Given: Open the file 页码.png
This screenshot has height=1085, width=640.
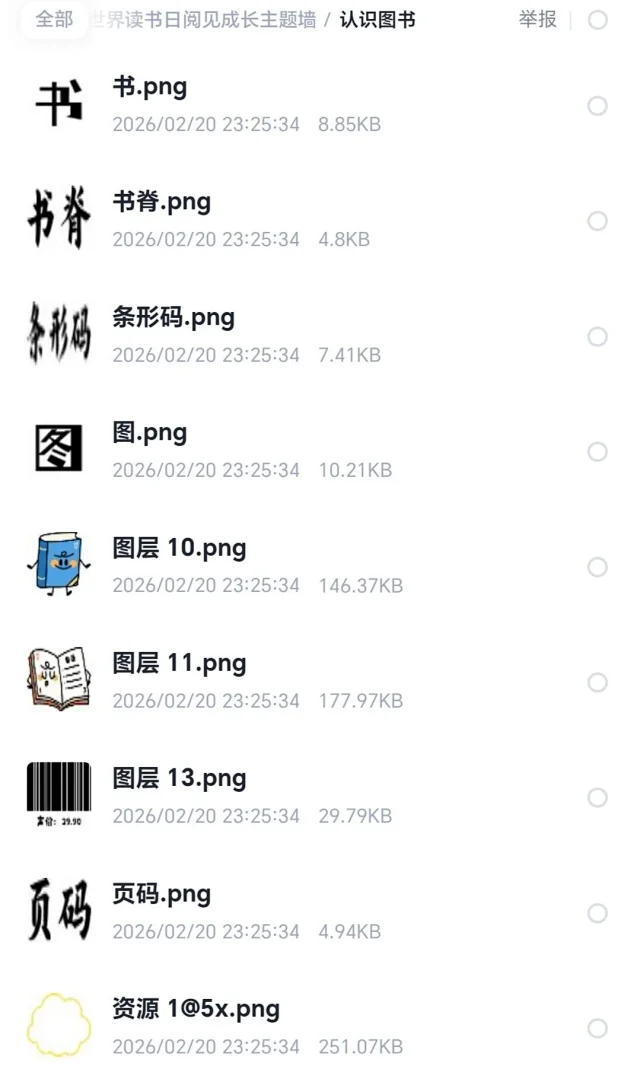Looking at the screenshot, I should (x=161, y=894).
